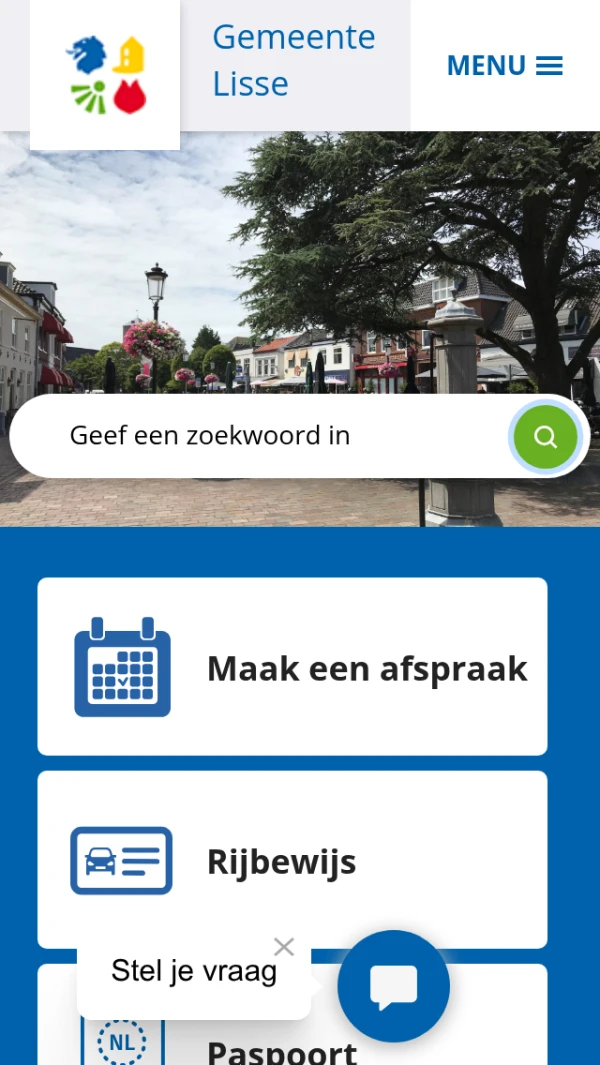Dismiss the 'Stel je vraag' bubble
The image size is (600, 1065).
click(284, 947)
